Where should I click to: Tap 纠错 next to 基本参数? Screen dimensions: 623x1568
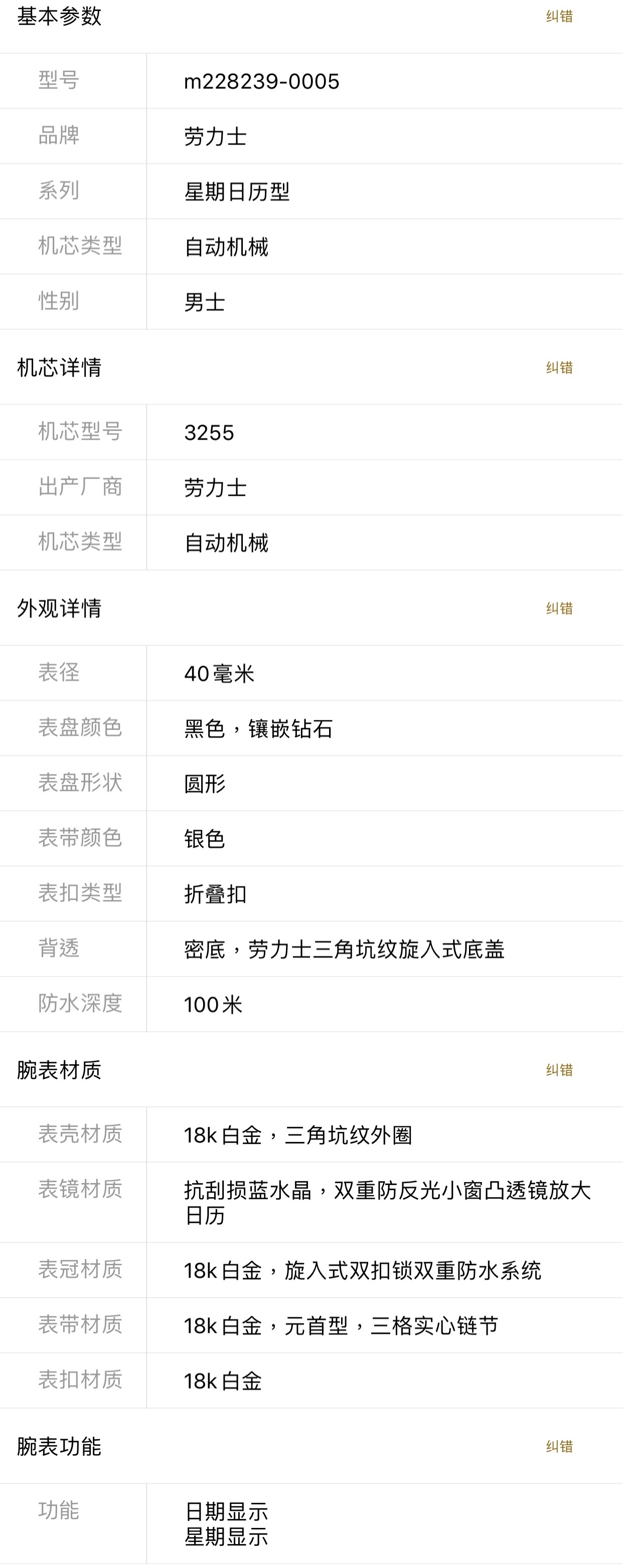pyautogui.click(x=559, y=17)
